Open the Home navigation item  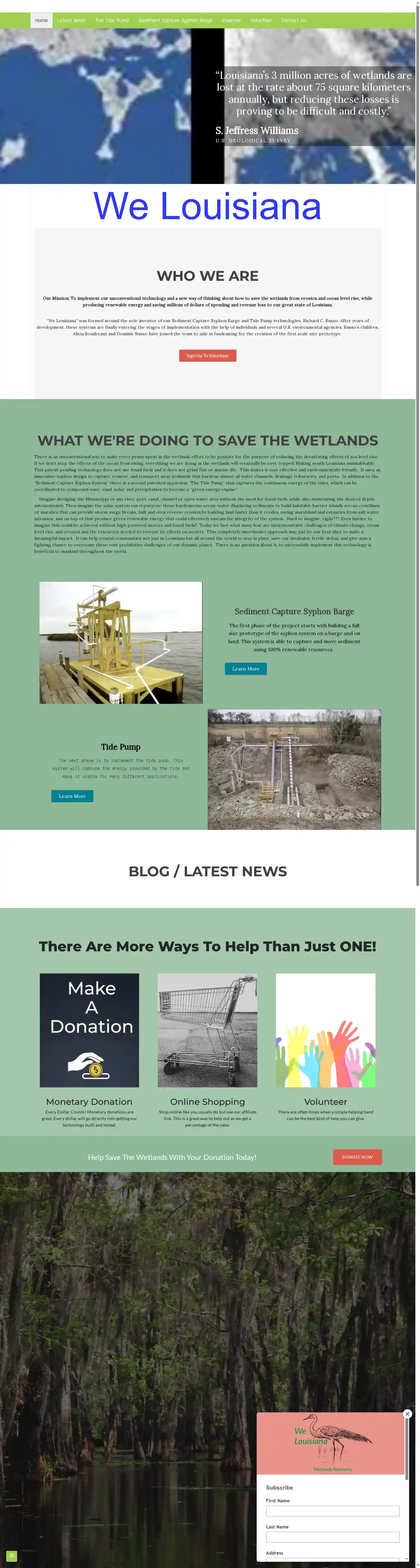point(41,20)
